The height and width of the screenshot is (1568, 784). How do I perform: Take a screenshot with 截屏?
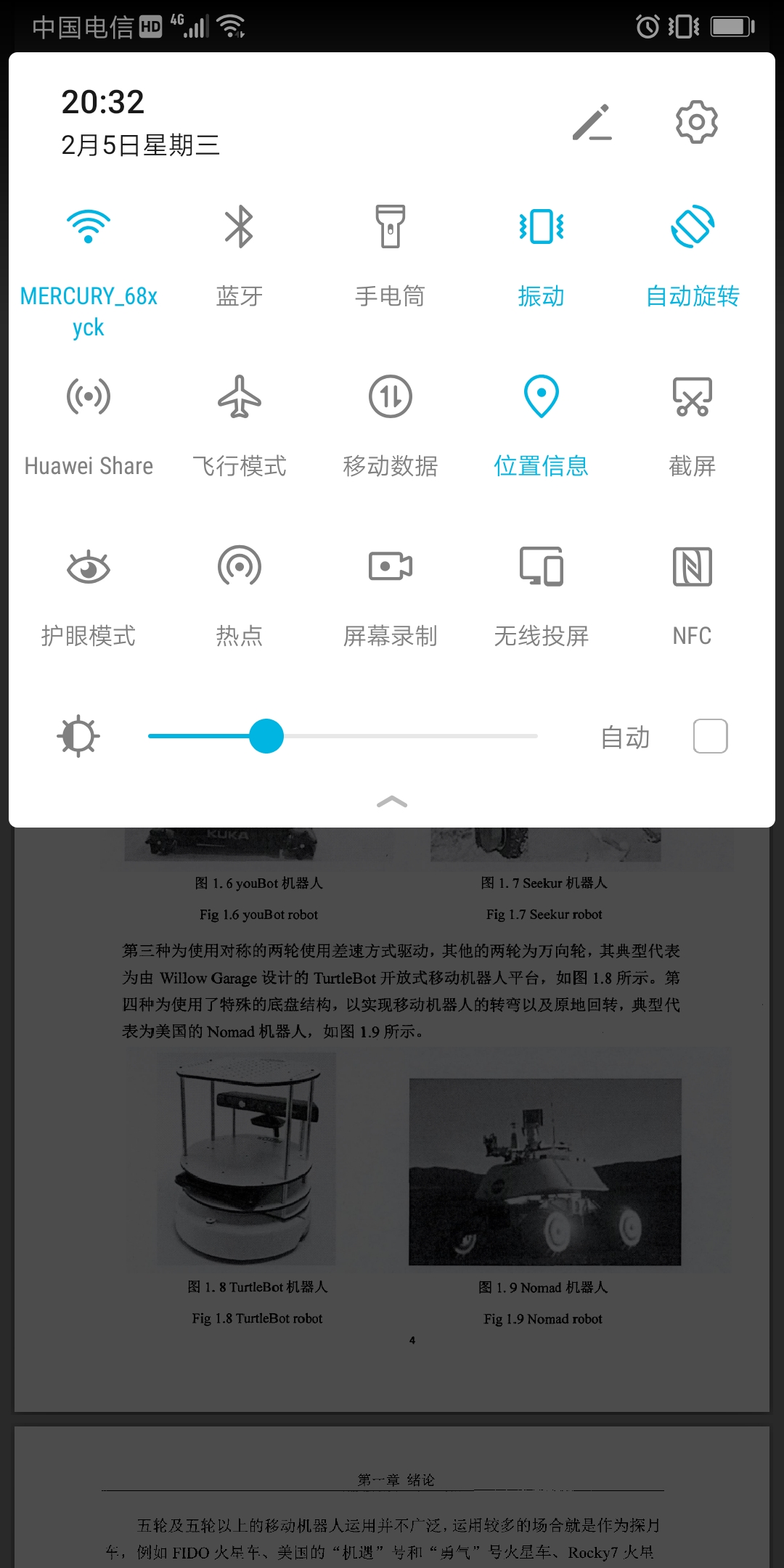[692, 396]
